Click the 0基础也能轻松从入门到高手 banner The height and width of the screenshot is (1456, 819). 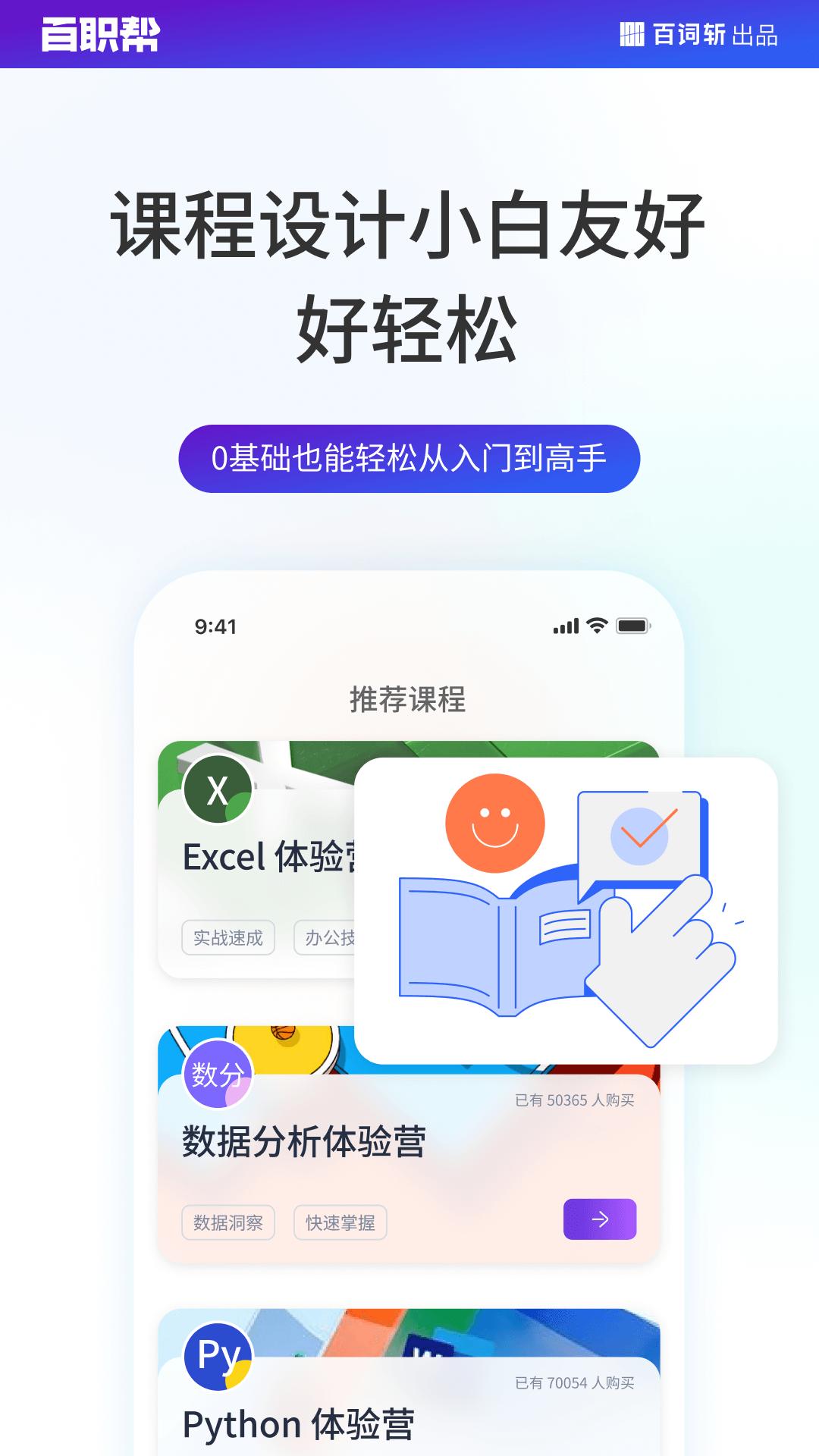(409, 458)
